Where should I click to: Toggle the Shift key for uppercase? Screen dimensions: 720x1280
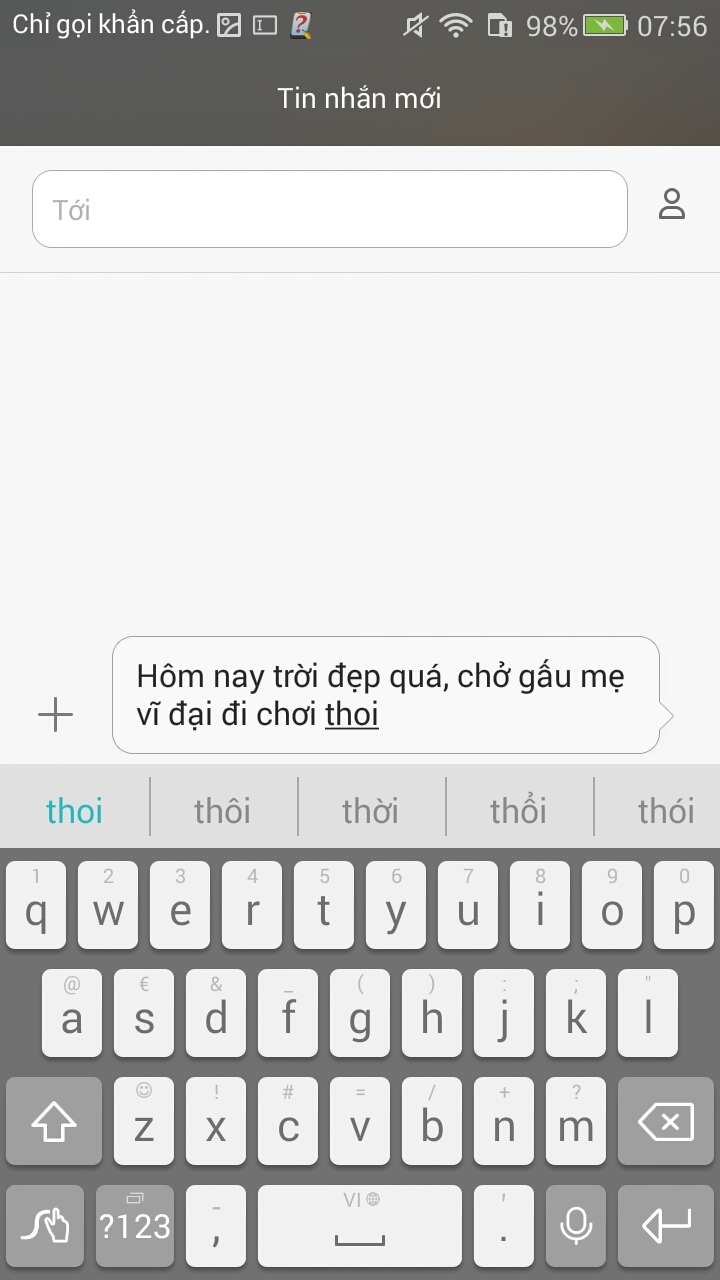coord(53,1121)
